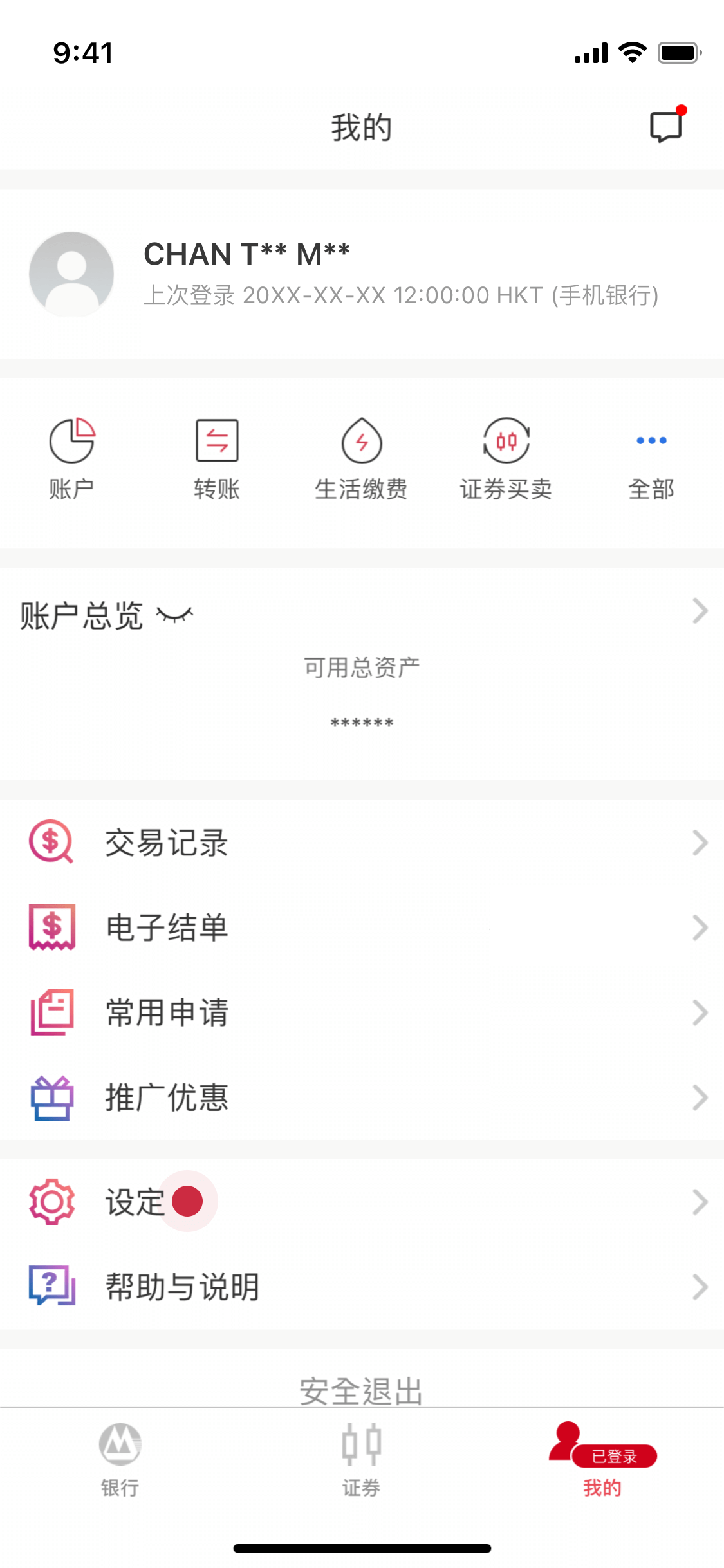Open 账户总览 details chevron
The height and width of the screenshot is (1568, 724).
click(x=700, y=611)
